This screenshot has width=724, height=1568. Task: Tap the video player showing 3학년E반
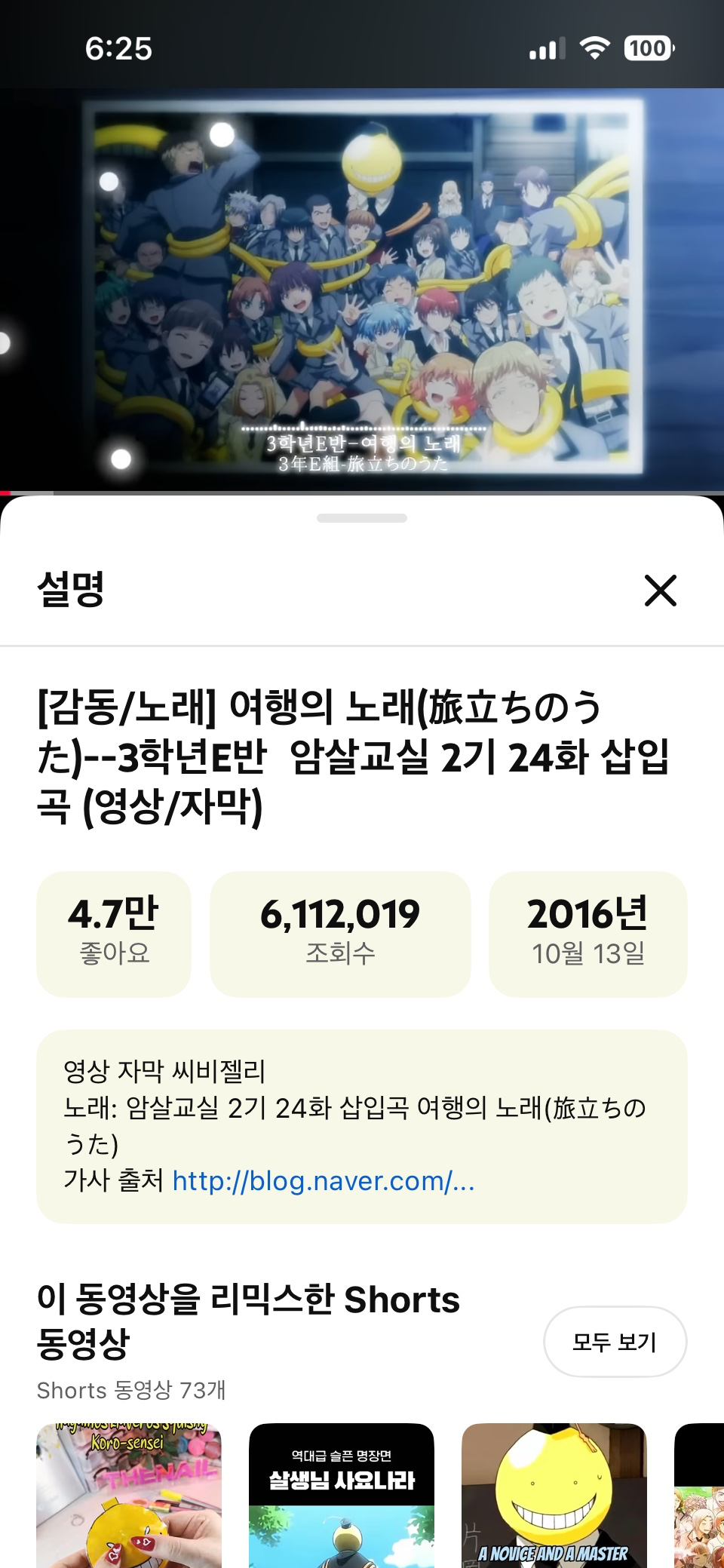(x=362, y=290)
